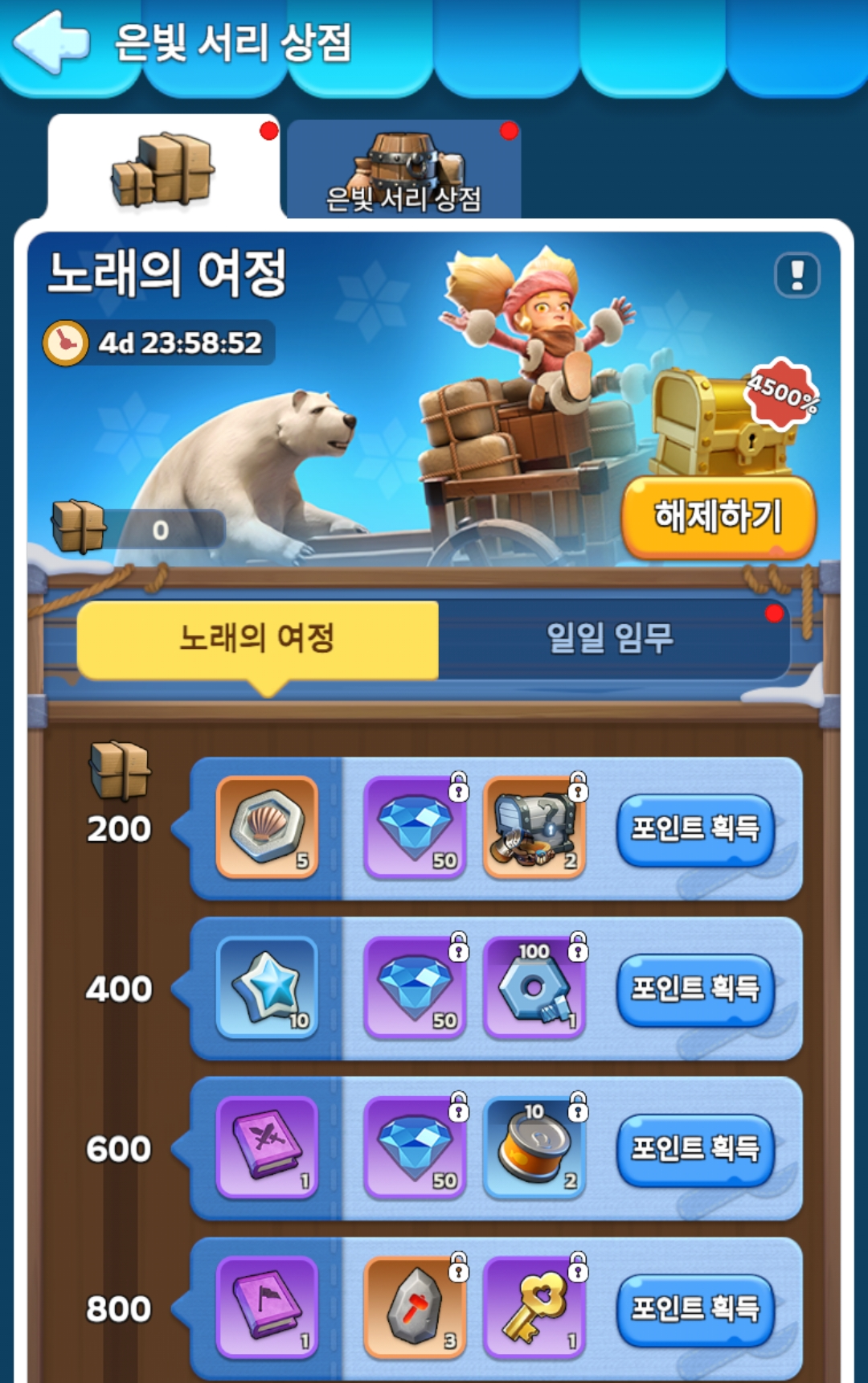Inspect the golden key reward at 800
Viewport: 868px width, 1383px height.
[534, 1307]
